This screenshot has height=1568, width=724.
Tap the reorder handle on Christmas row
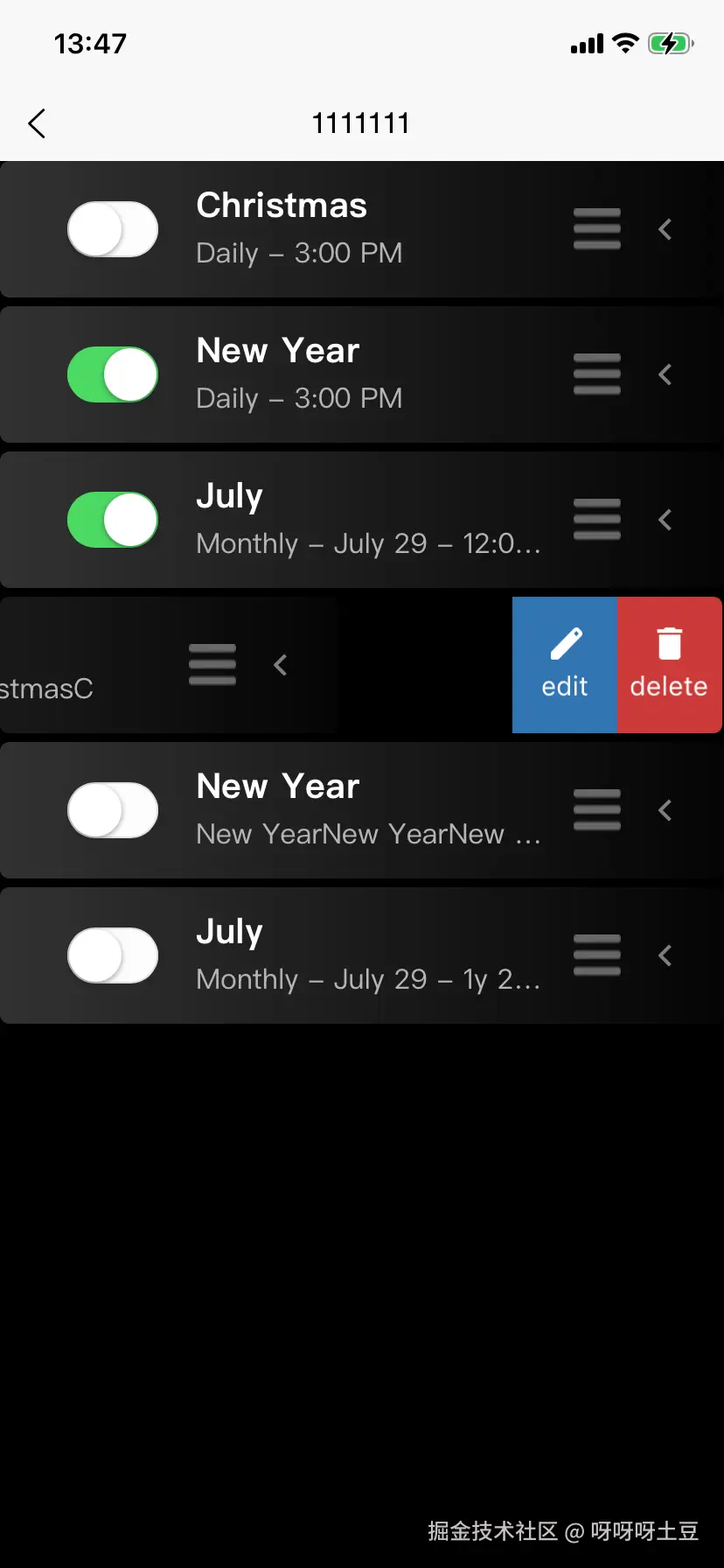click(x=597, y=229)
